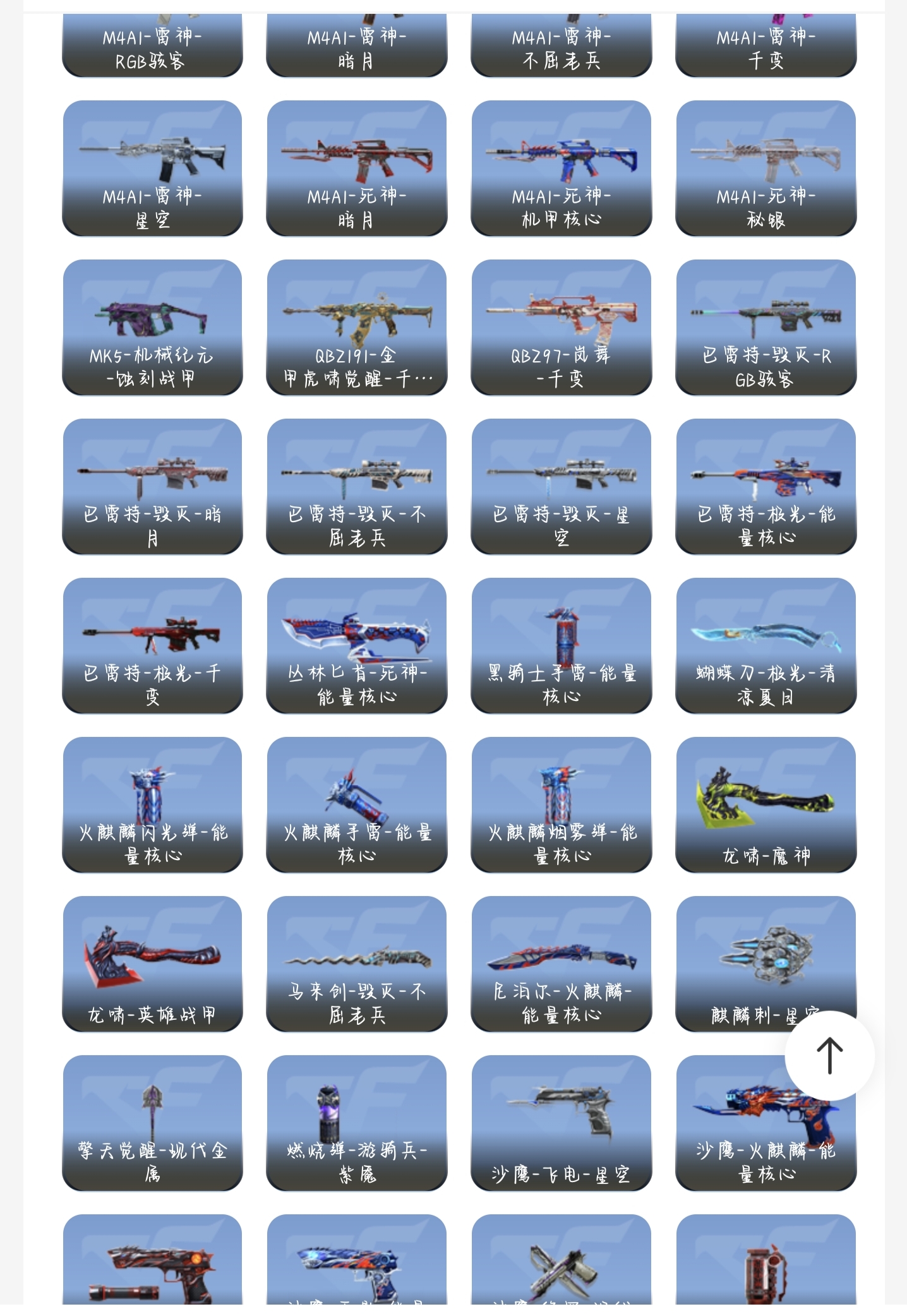
Task: View the QBZ97-岚舞-千变 weapon
Action: [562, 327]
